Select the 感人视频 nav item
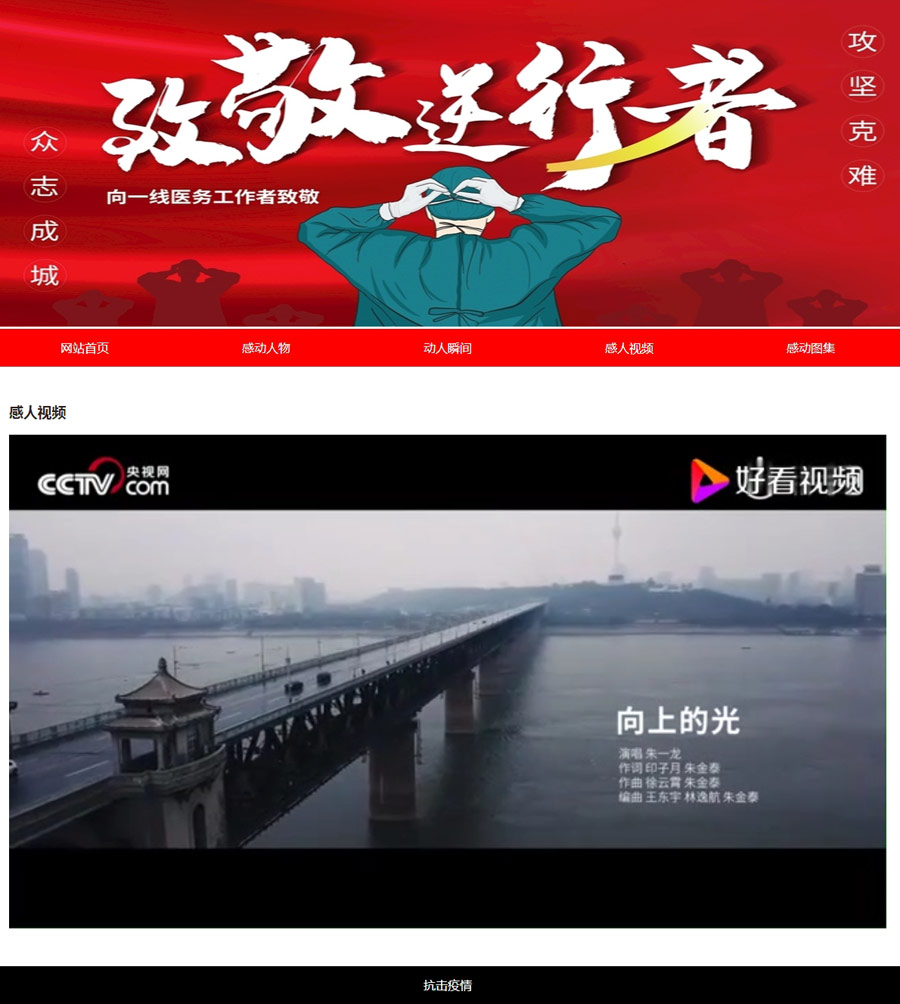Screen dimensions: 900x1004 (x=629, y=348)
